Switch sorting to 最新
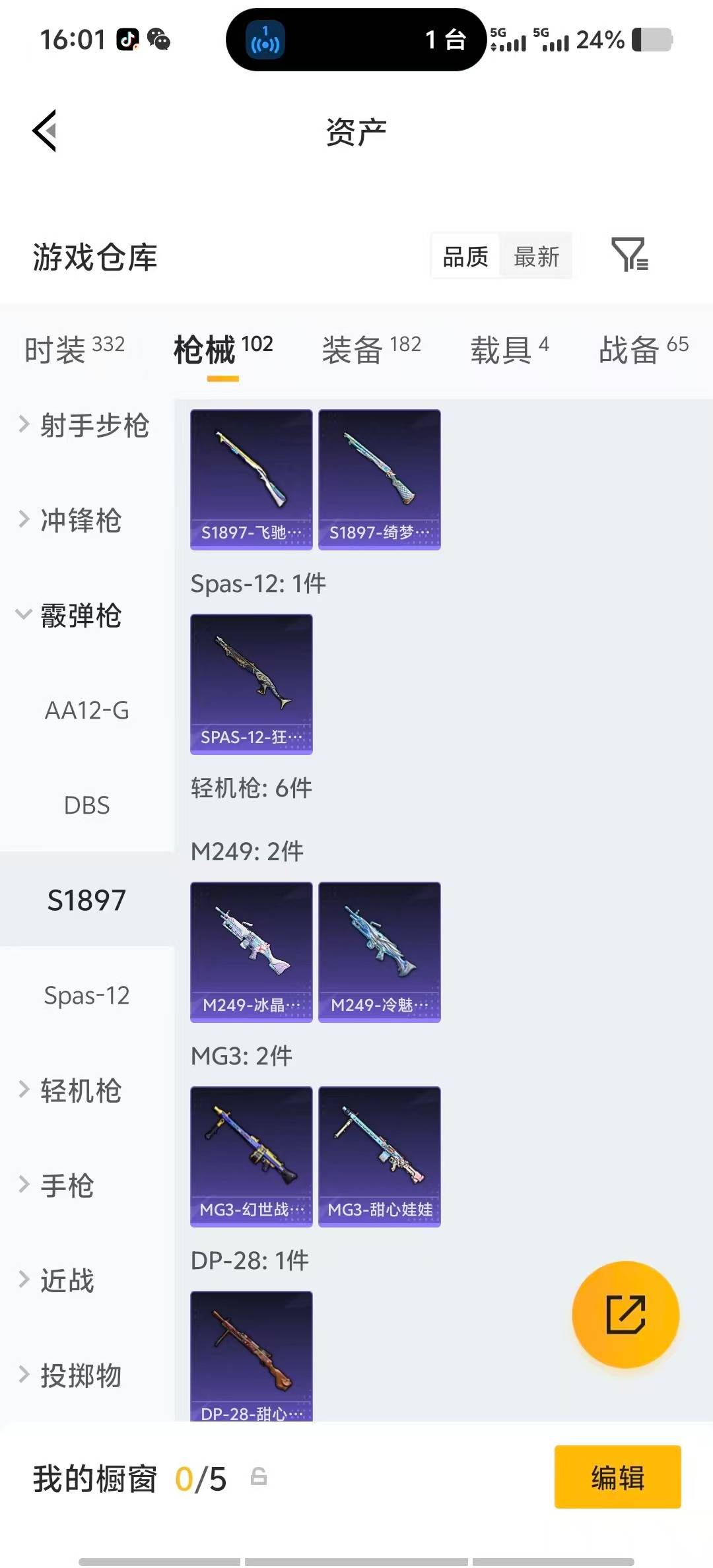The image size is (713, 1568). (536, 256)
